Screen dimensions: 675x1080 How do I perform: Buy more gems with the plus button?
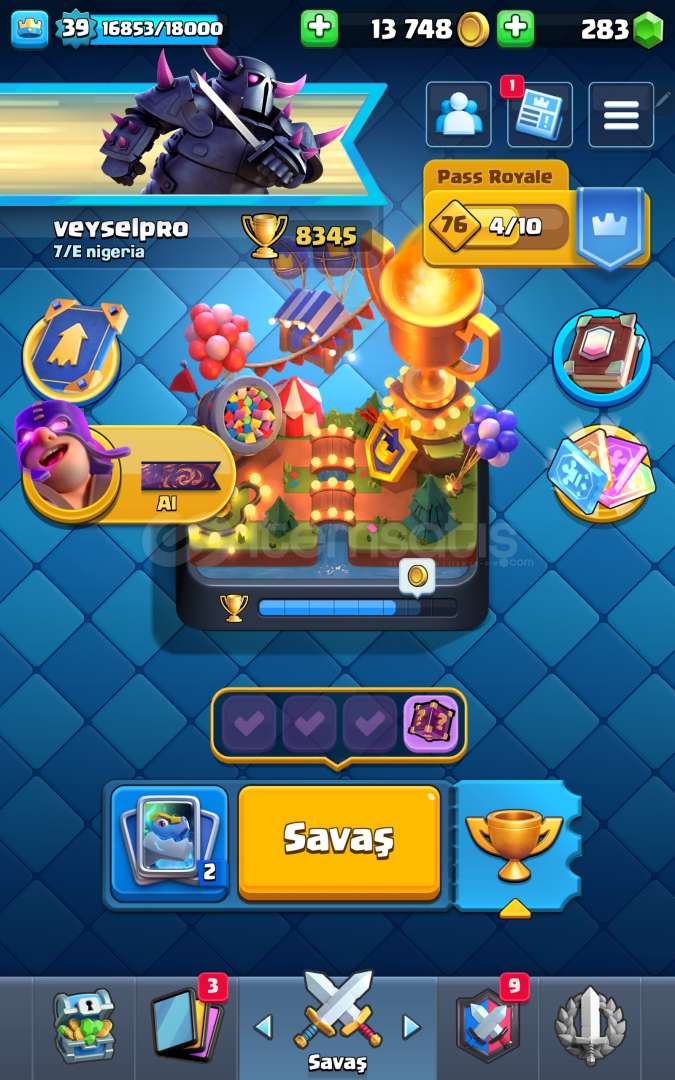coord(515,28)
